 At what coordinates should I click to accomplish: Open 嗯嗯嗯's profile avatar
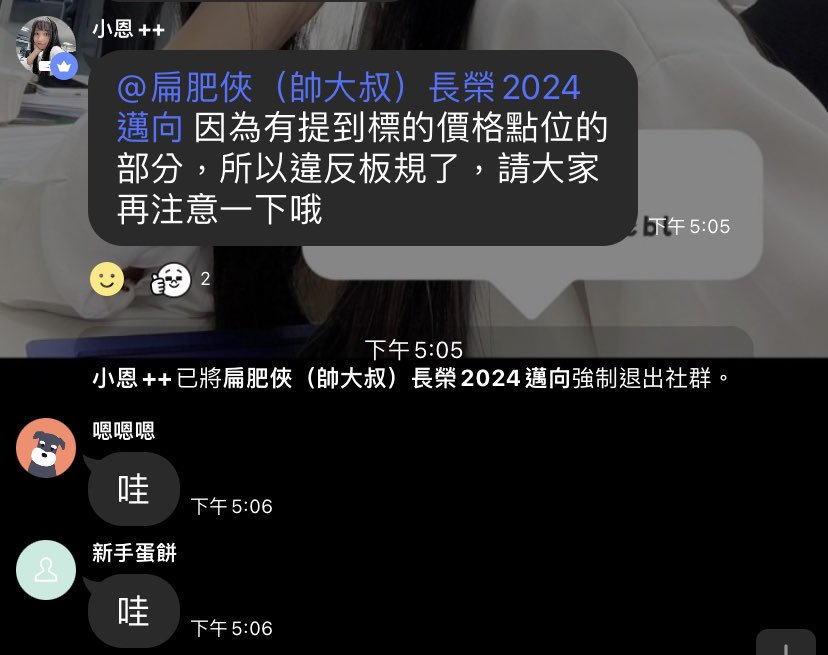coord(46,448)
